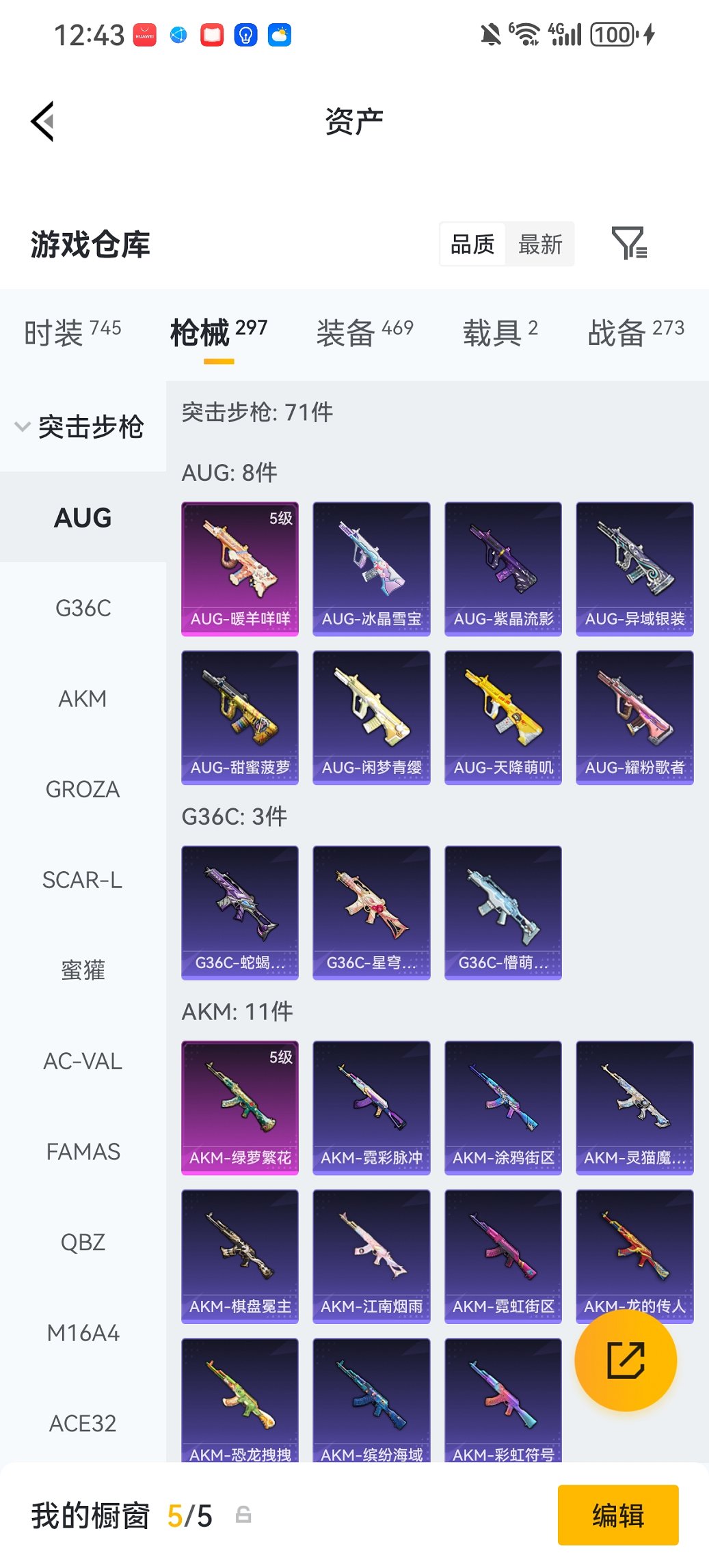
Task: Select the 品质 sort option
Action: 472,244
